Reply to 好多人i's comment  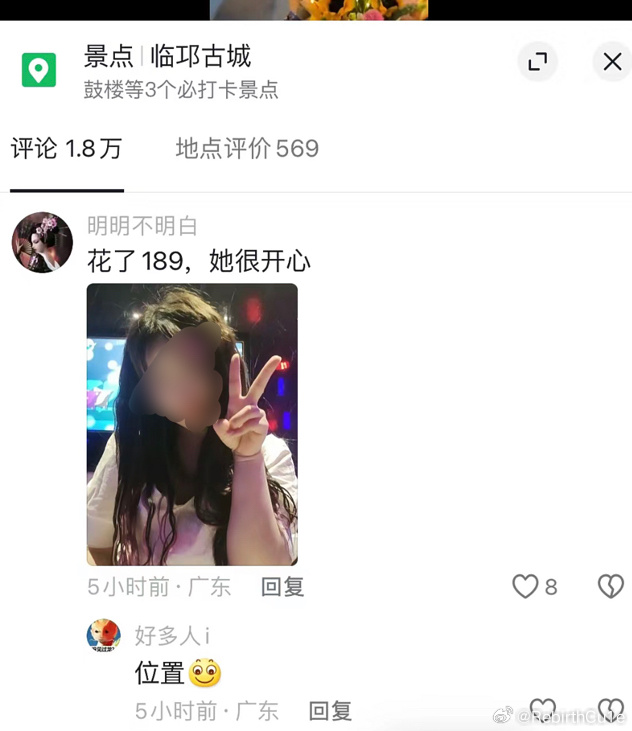330,711
